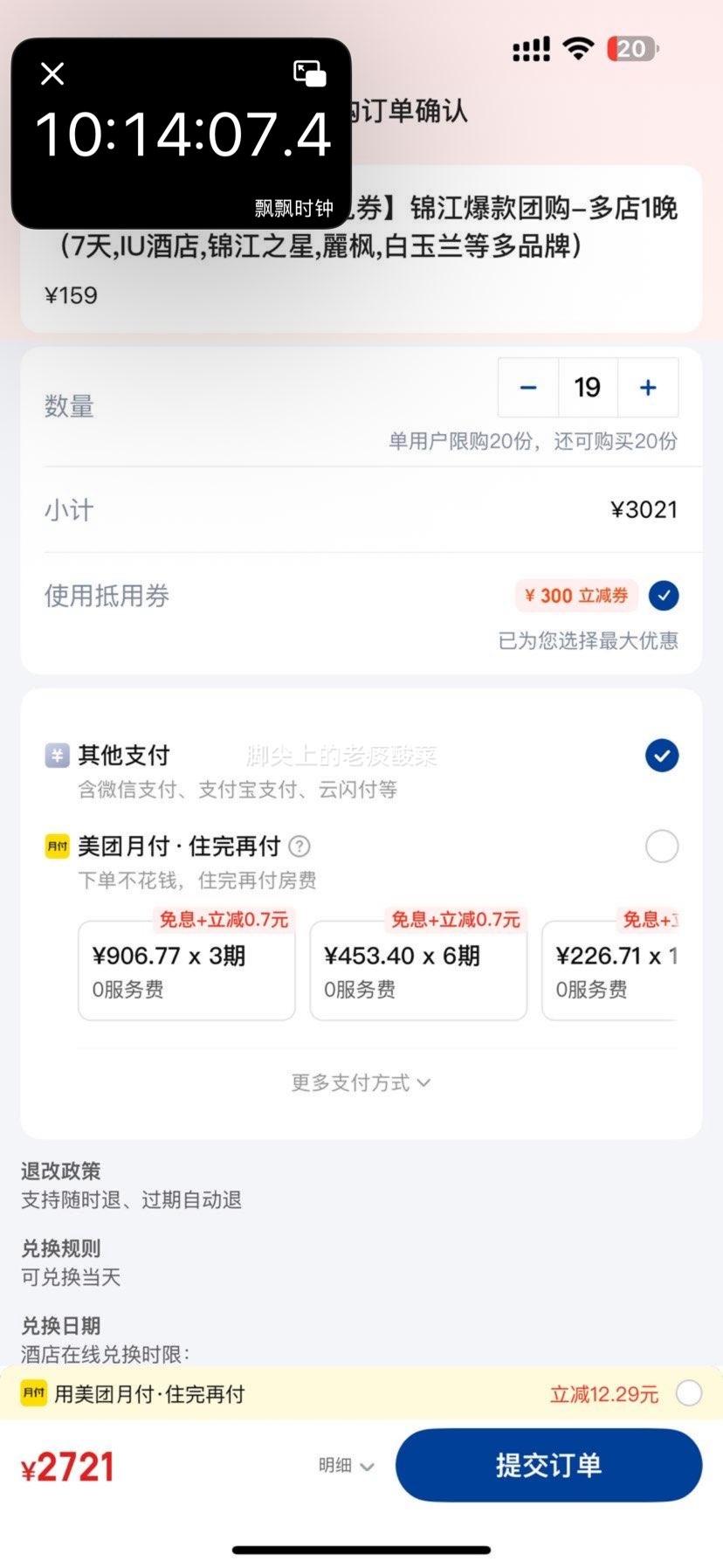Image resolution: width=723 pixels, height=1568 pixels.
Task: Enable 用美团月付 立减12.29元 at the bottom bar
Action: click(x=689, y=1394)
